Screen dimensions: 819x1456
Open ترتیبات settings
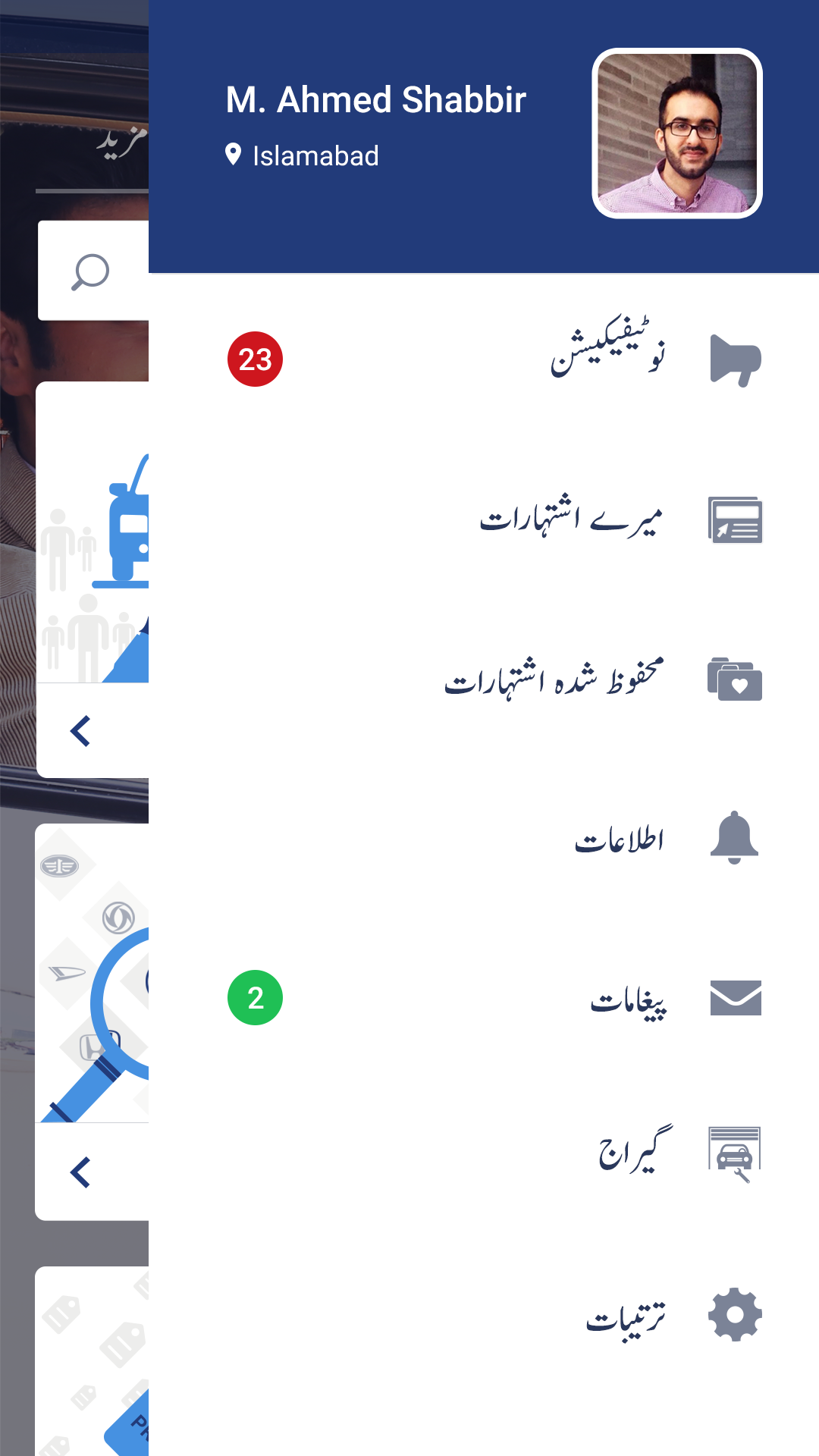tap(626, 1316)
